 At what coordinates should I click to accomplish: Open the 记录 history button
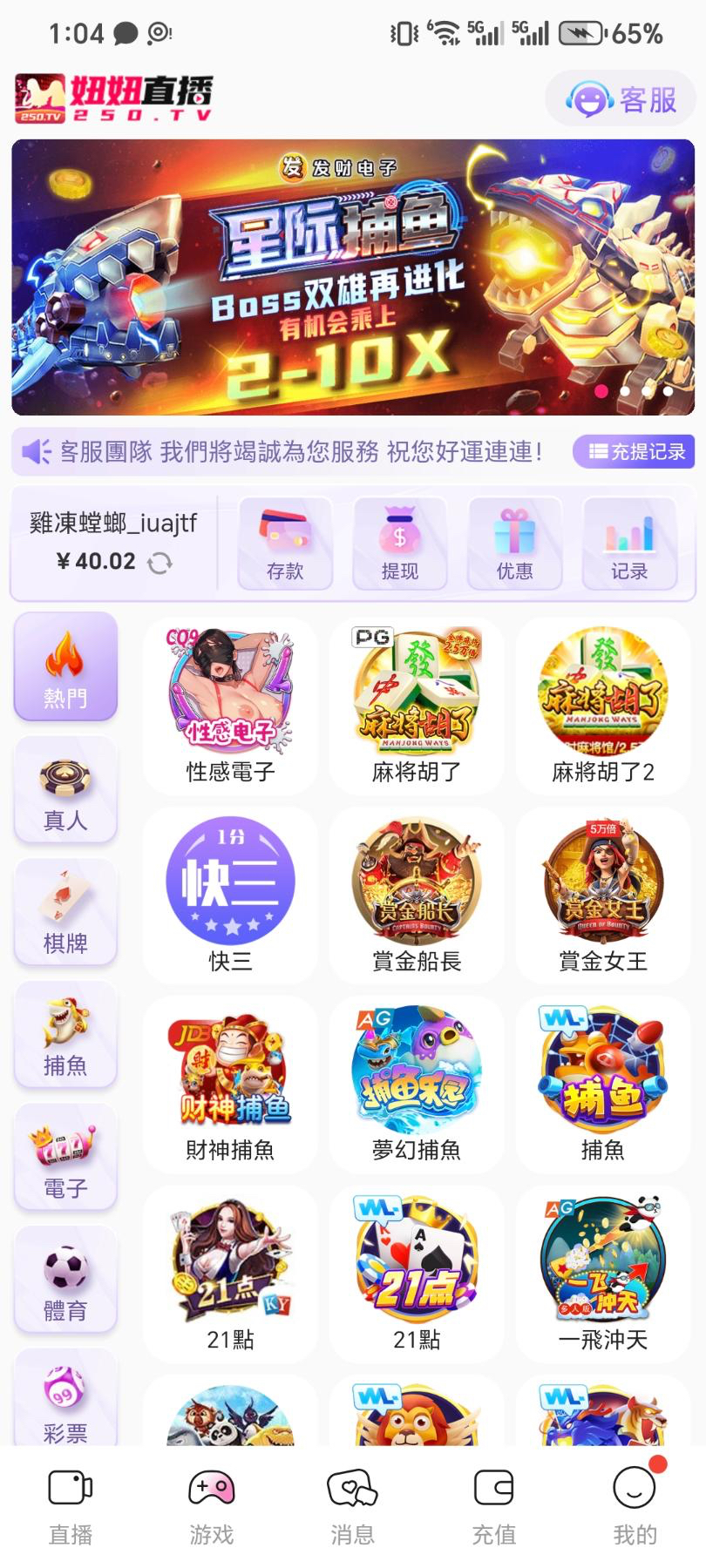click(x=629, y=544)
